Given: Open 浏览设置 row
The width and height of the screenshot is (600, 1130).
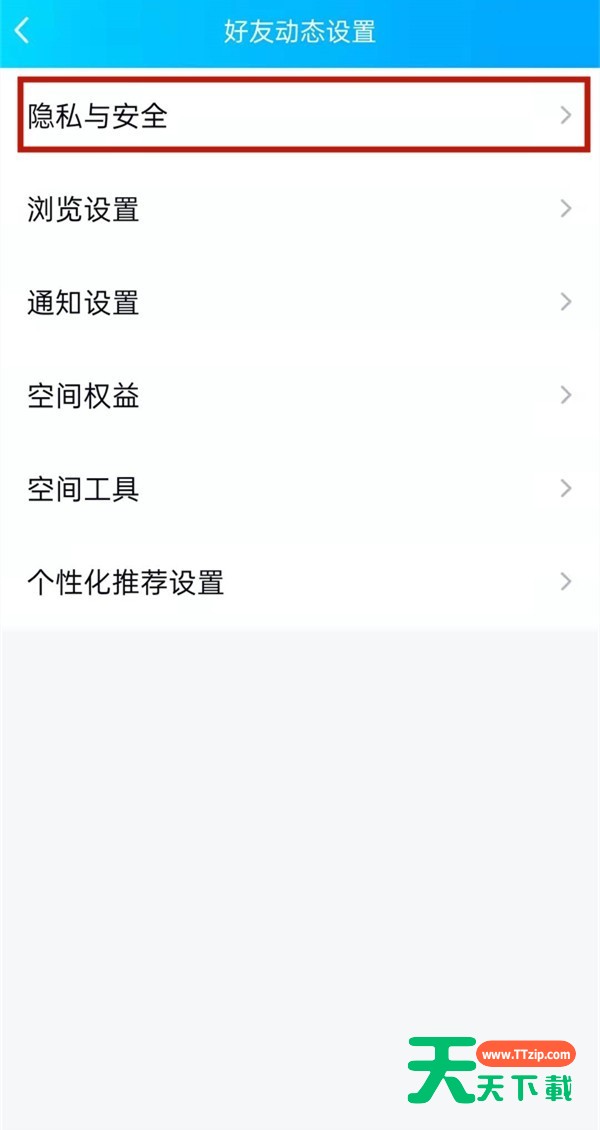Looking at the screenshot, I should point(300,209).
